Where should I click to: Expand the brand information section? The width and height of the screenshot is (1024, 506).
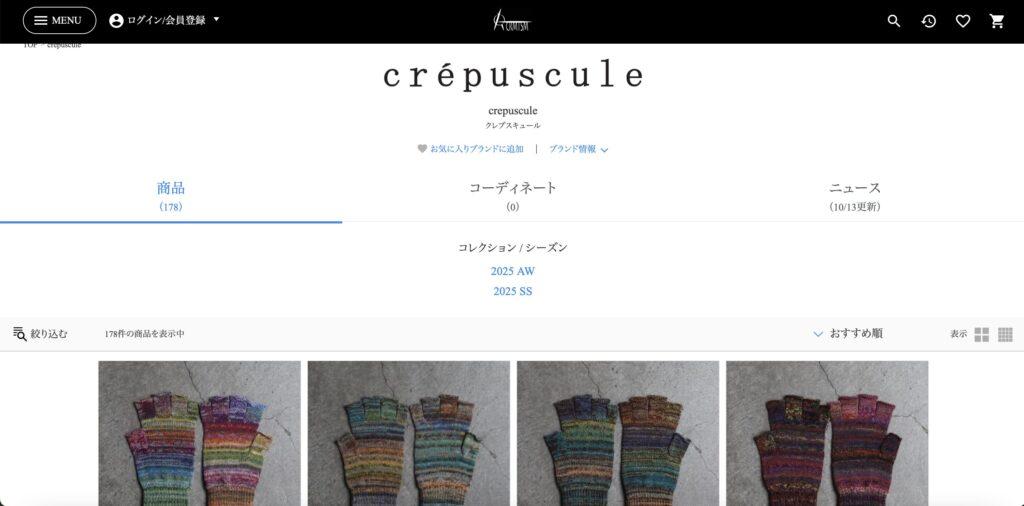pos(578,149)
